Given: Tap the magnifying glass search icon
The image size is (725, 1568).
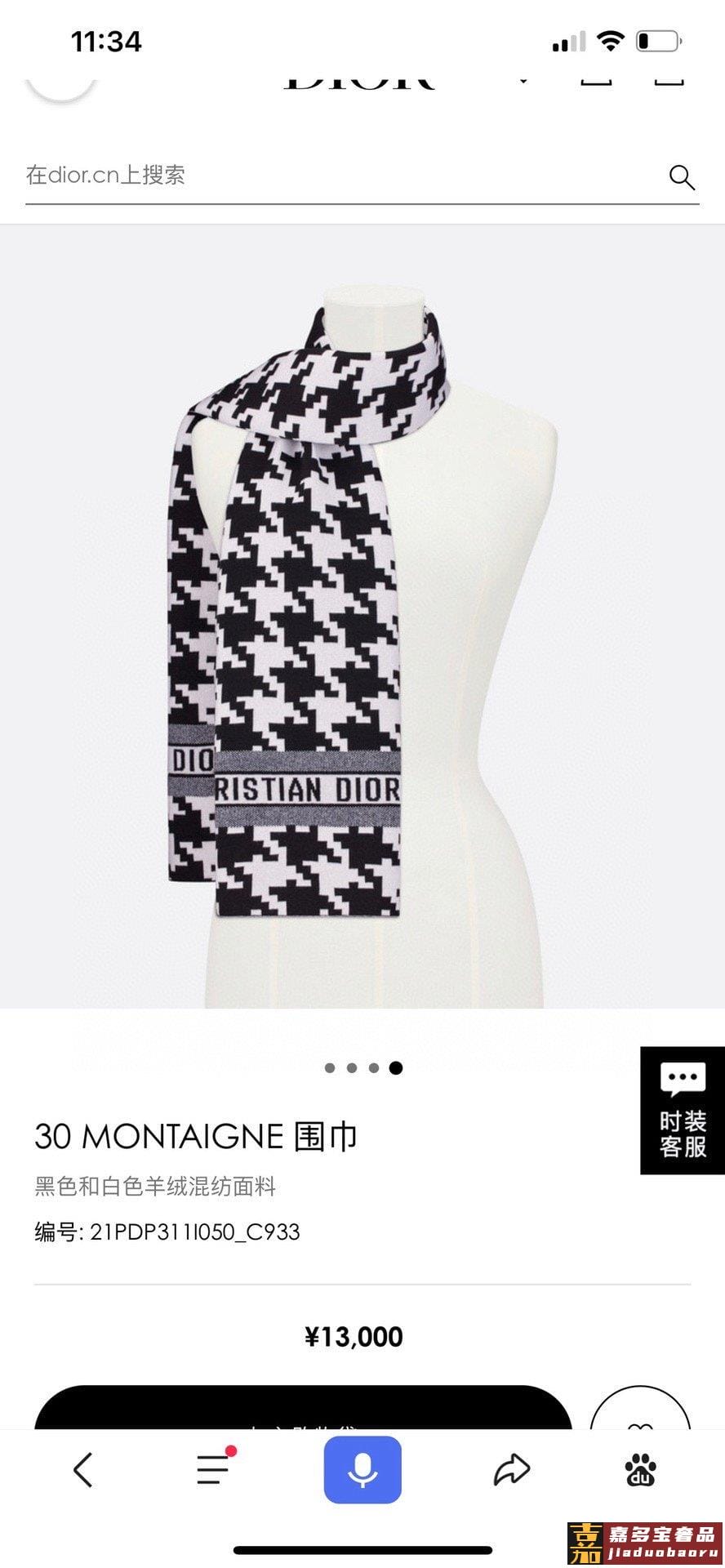Looking at the screenshot, I should (681, 176).
